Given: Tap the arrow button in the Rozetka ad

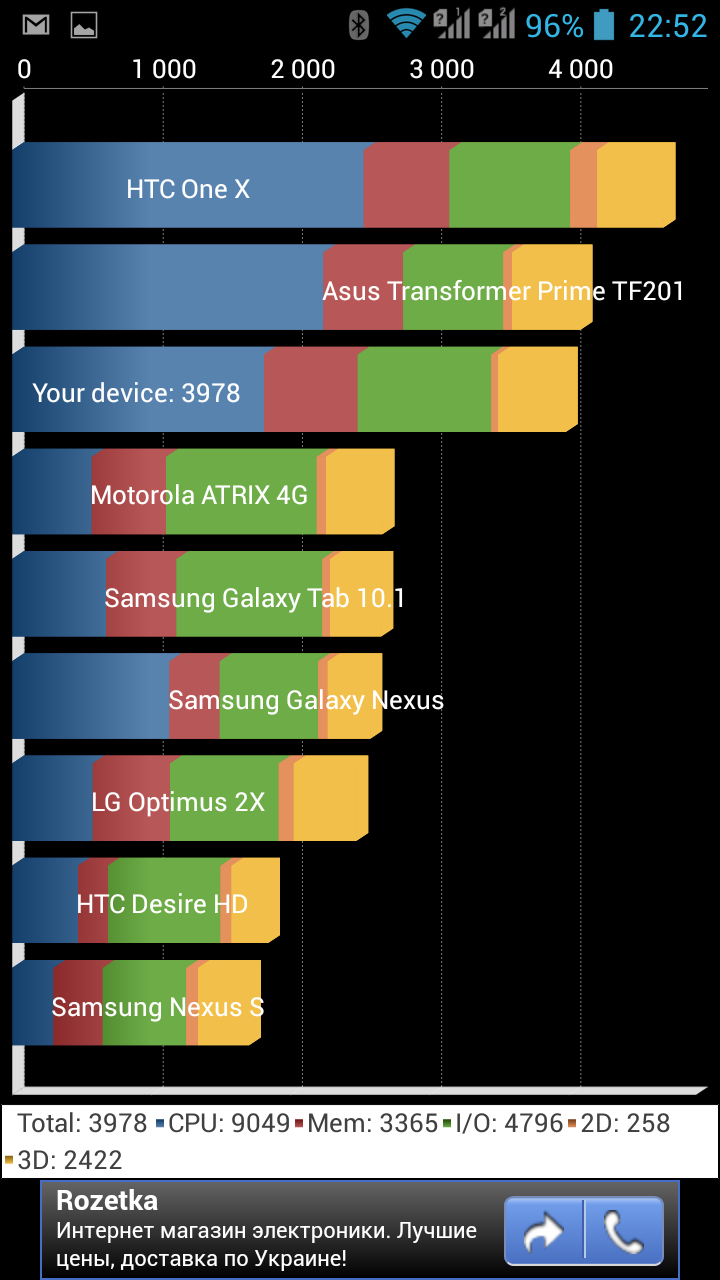Looking at the screenshot, I should 543,1231.
